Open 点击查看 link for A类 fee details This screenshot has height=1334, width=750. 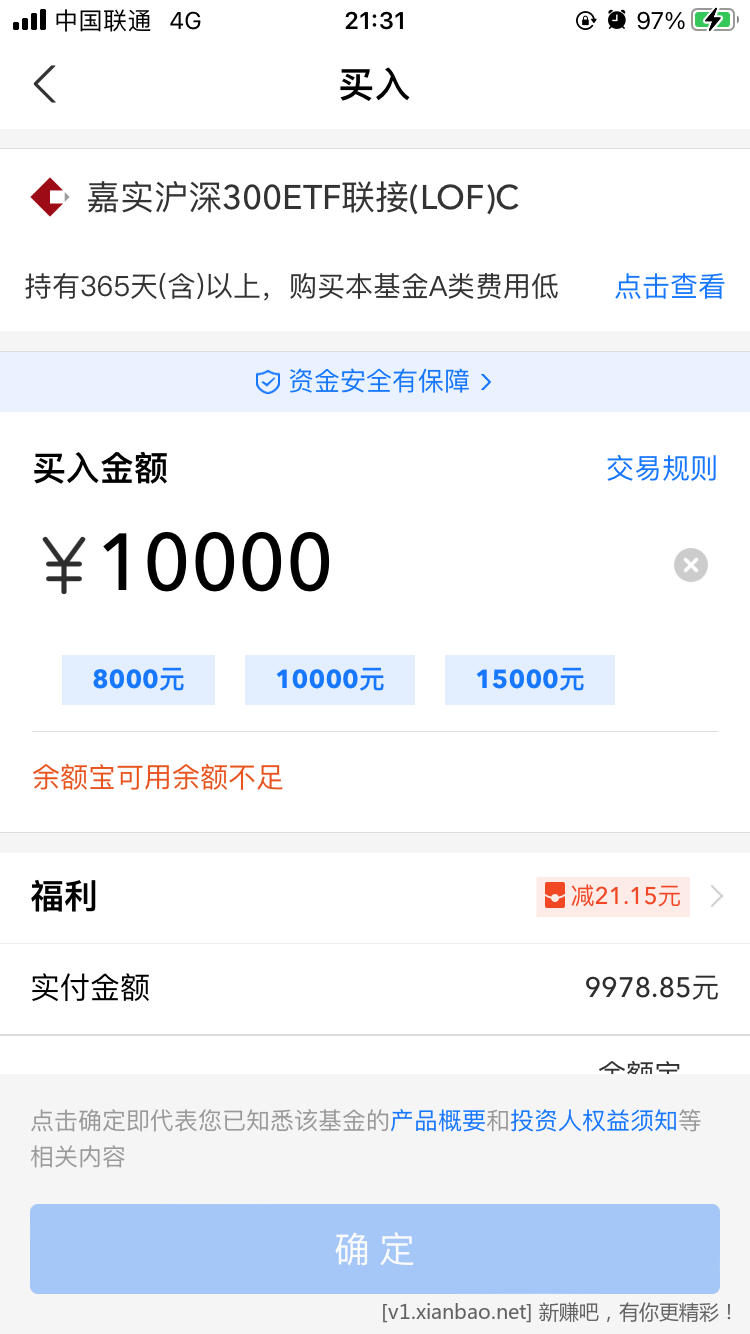669,287
